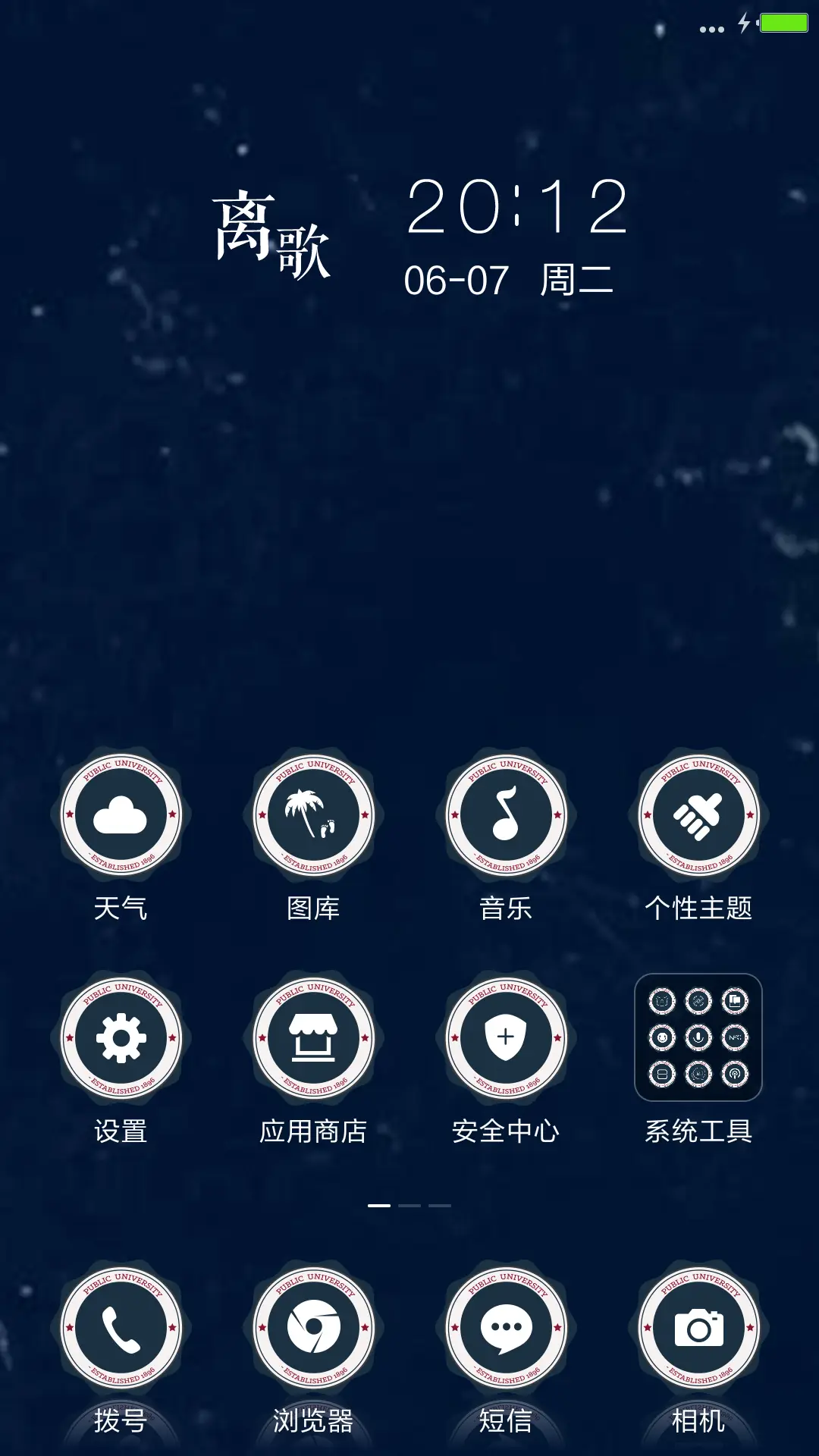Open the 天气 weather app
Screen dimensions: 819x1456
pos(121,815)
